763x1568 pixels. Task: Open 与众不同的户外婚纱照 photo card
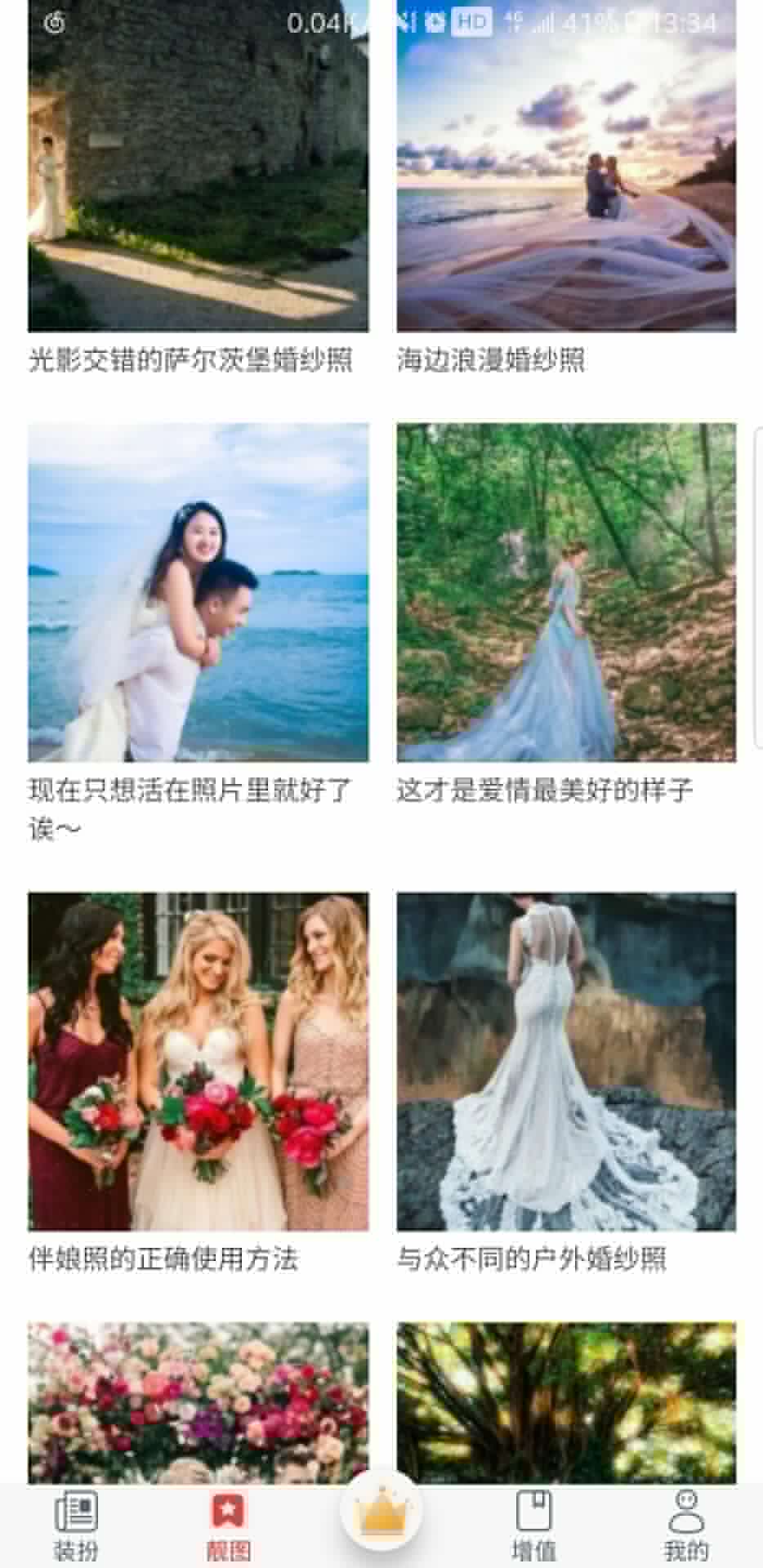[x=566, y=1061]
